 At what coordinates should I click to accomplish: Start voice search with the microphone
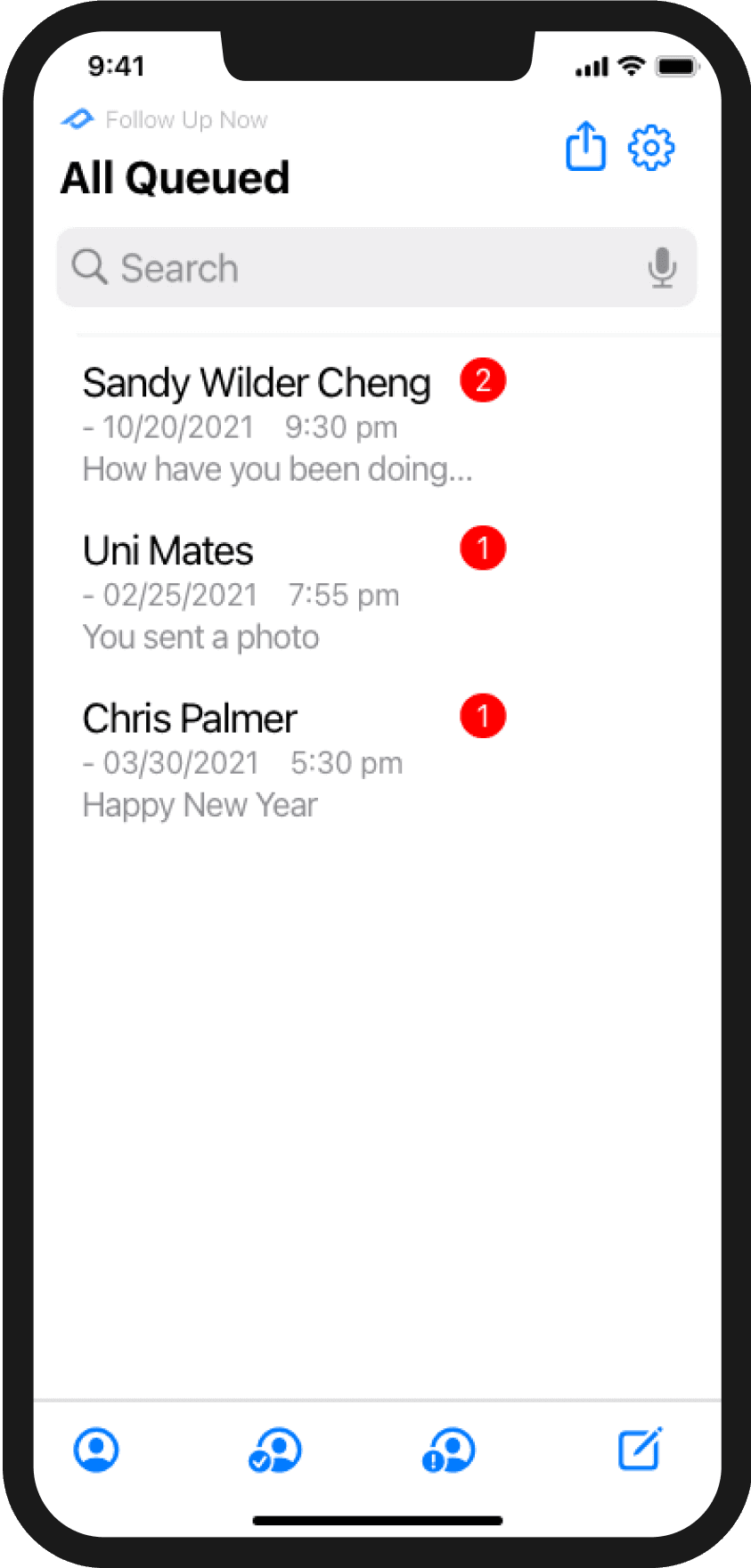tap(662, 267)
